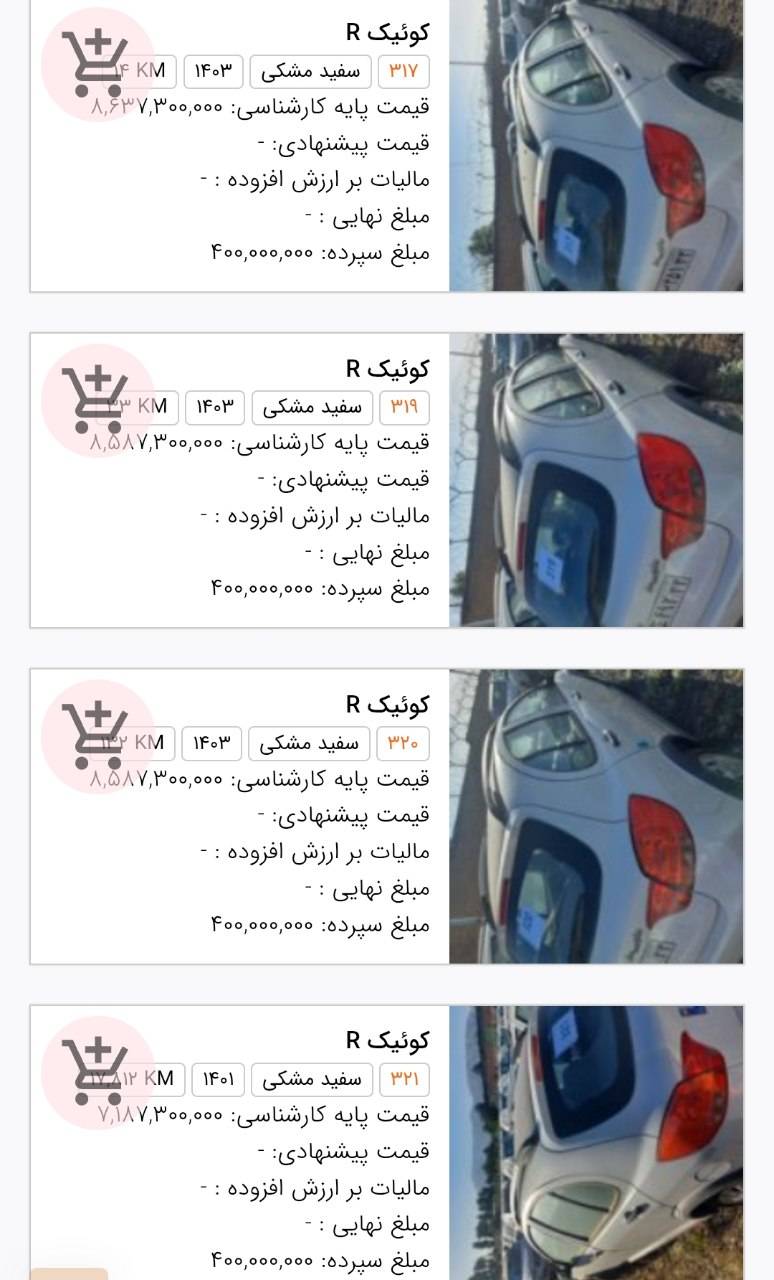Screen dimensions: 774x1280
Task: Open the car photo of lot 321
Action: tap(596, 1143)
